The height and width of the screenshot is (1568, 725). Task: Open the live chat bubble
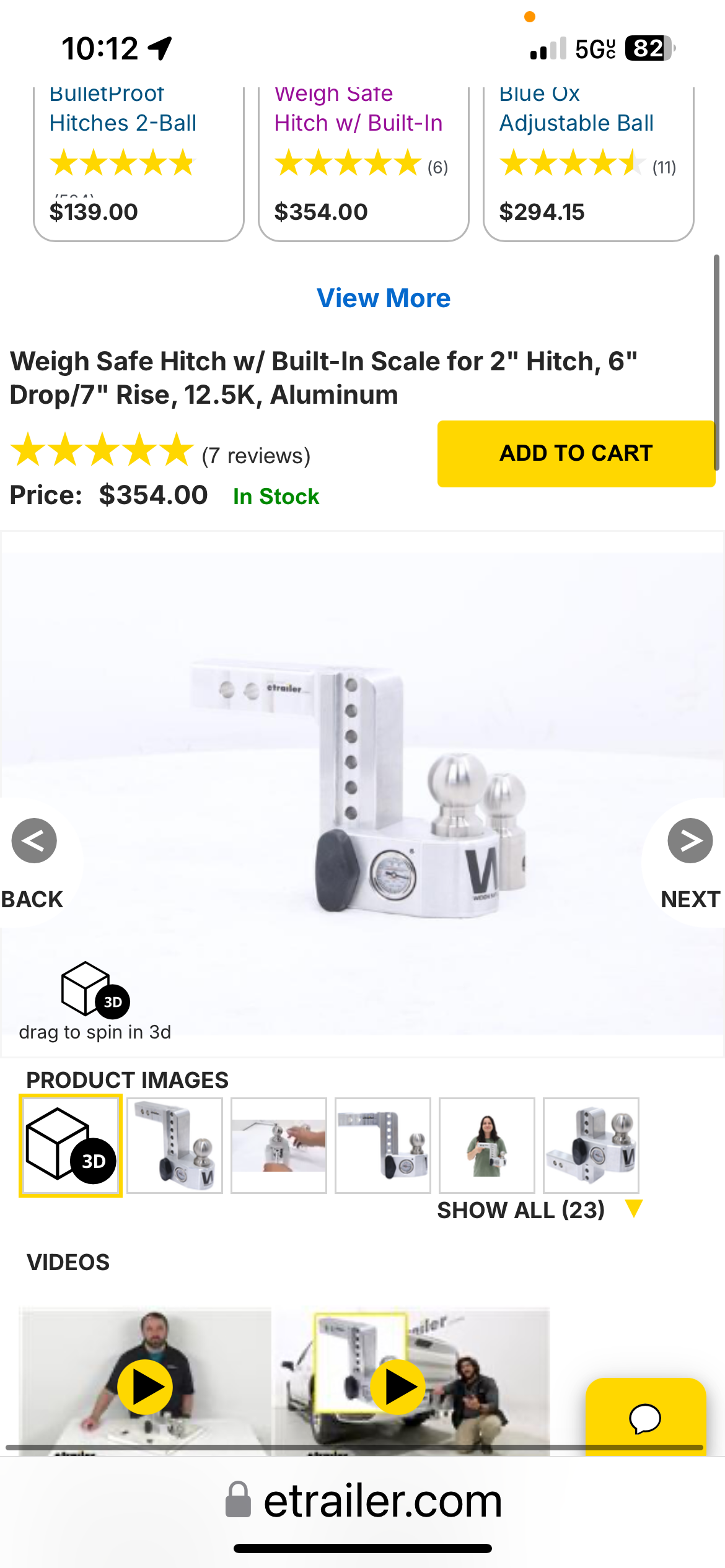tap(645, 1418)
